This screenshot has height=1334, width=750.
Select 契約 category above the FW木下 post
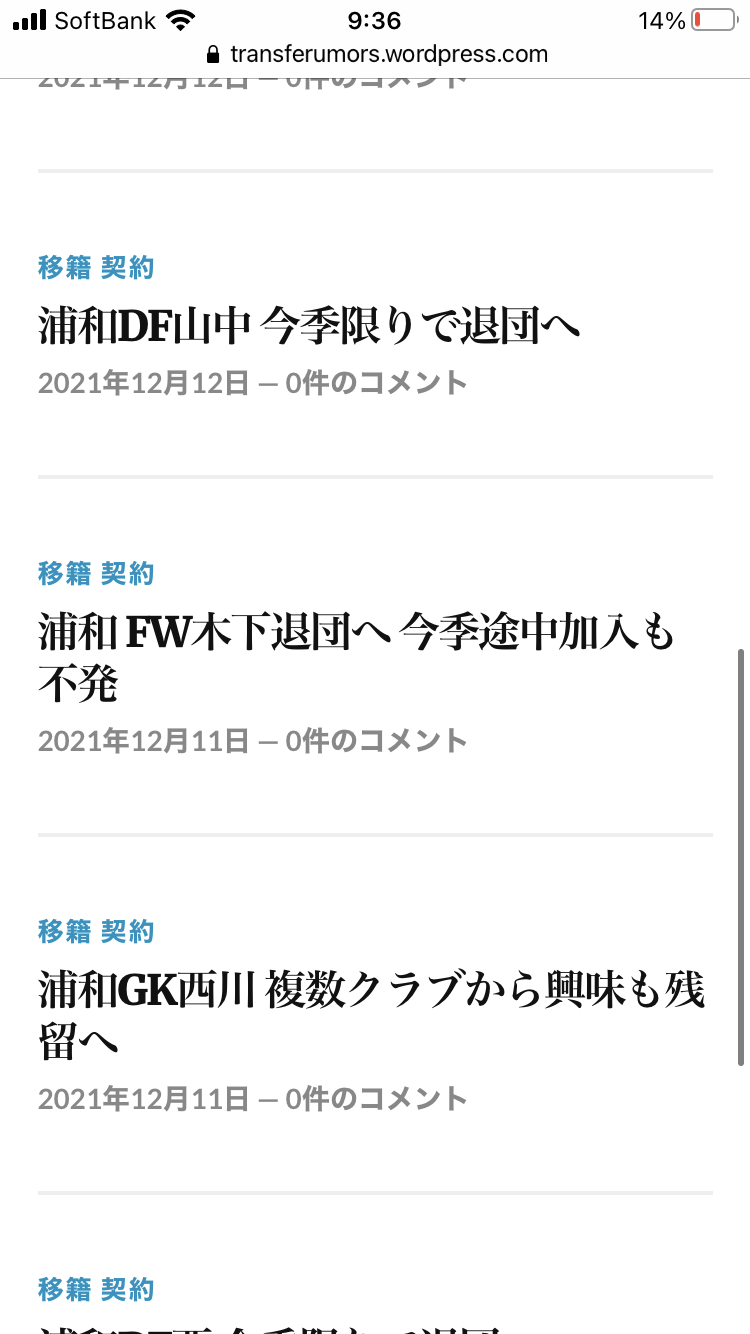pyautogui.click(x=127, y=574)
